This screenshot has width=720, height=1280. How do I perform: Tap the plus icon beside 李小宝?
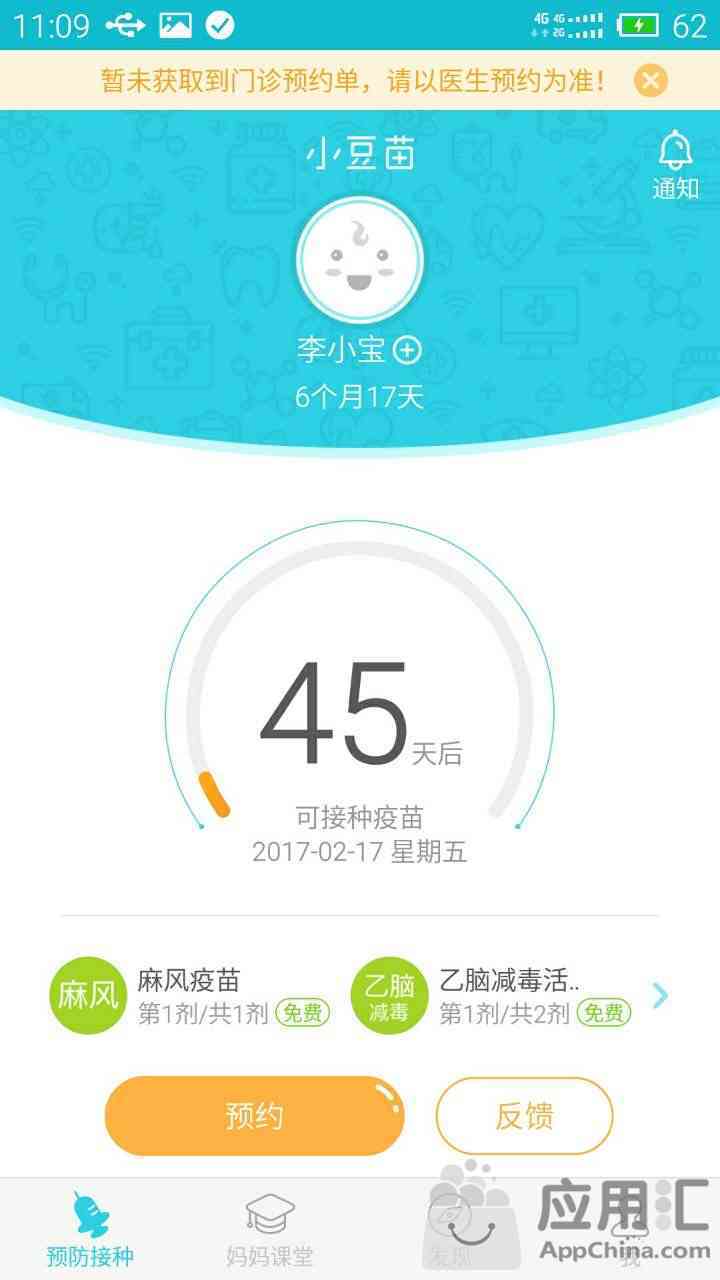[x=407, y=350]
